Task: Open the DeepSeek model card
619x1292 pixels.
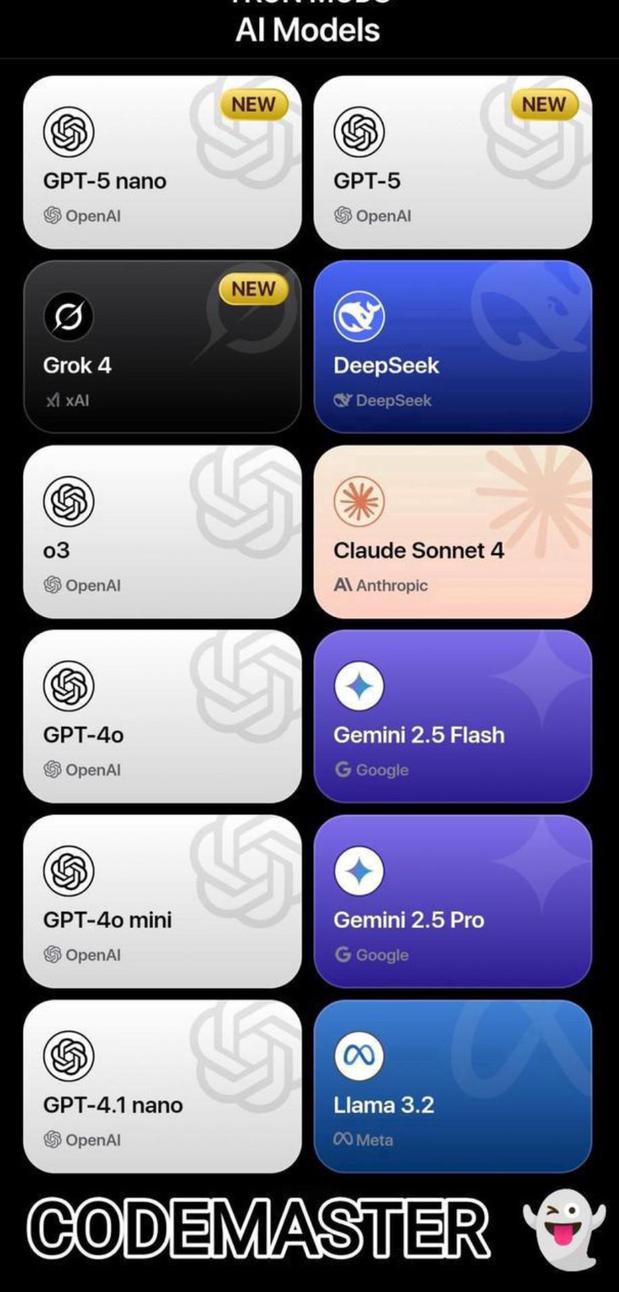Action: tap(452, 347)
